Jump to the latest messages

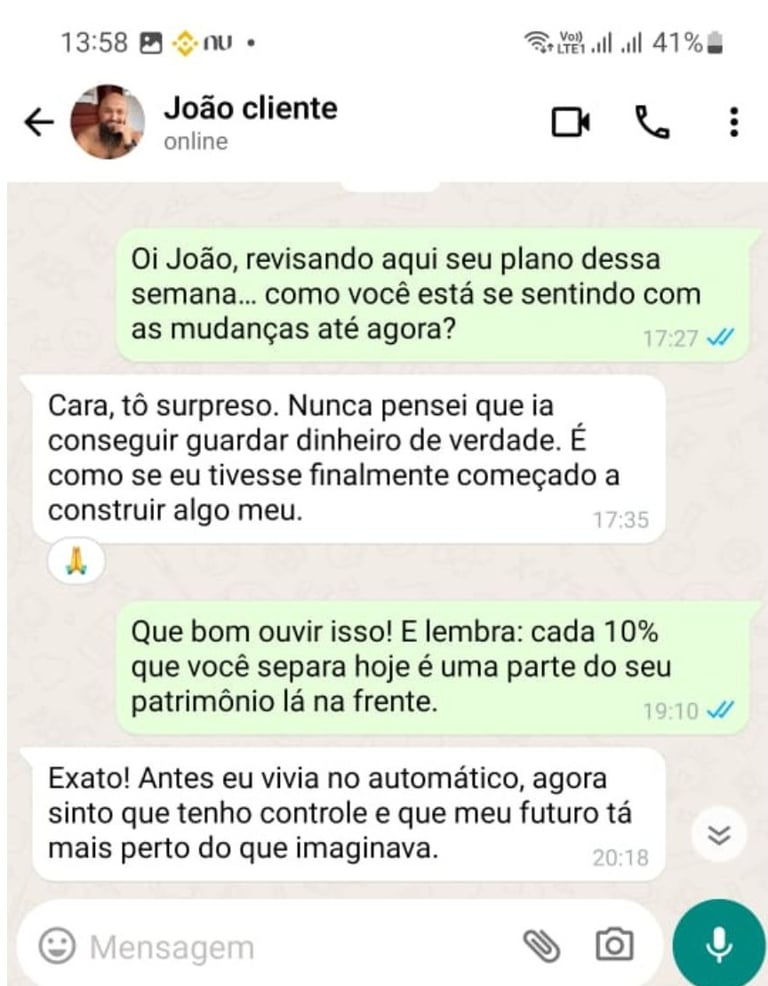(x=719, y=836)
